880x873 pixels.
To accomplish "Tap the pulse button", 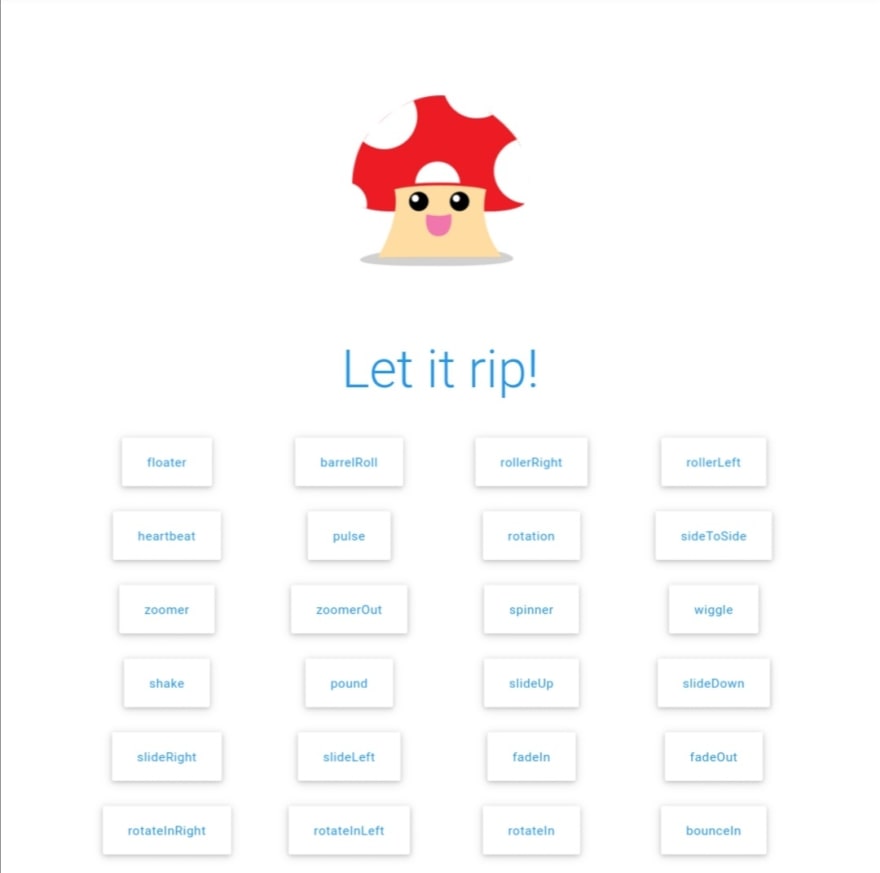I will pyautogui.click(x=349, y=536).
